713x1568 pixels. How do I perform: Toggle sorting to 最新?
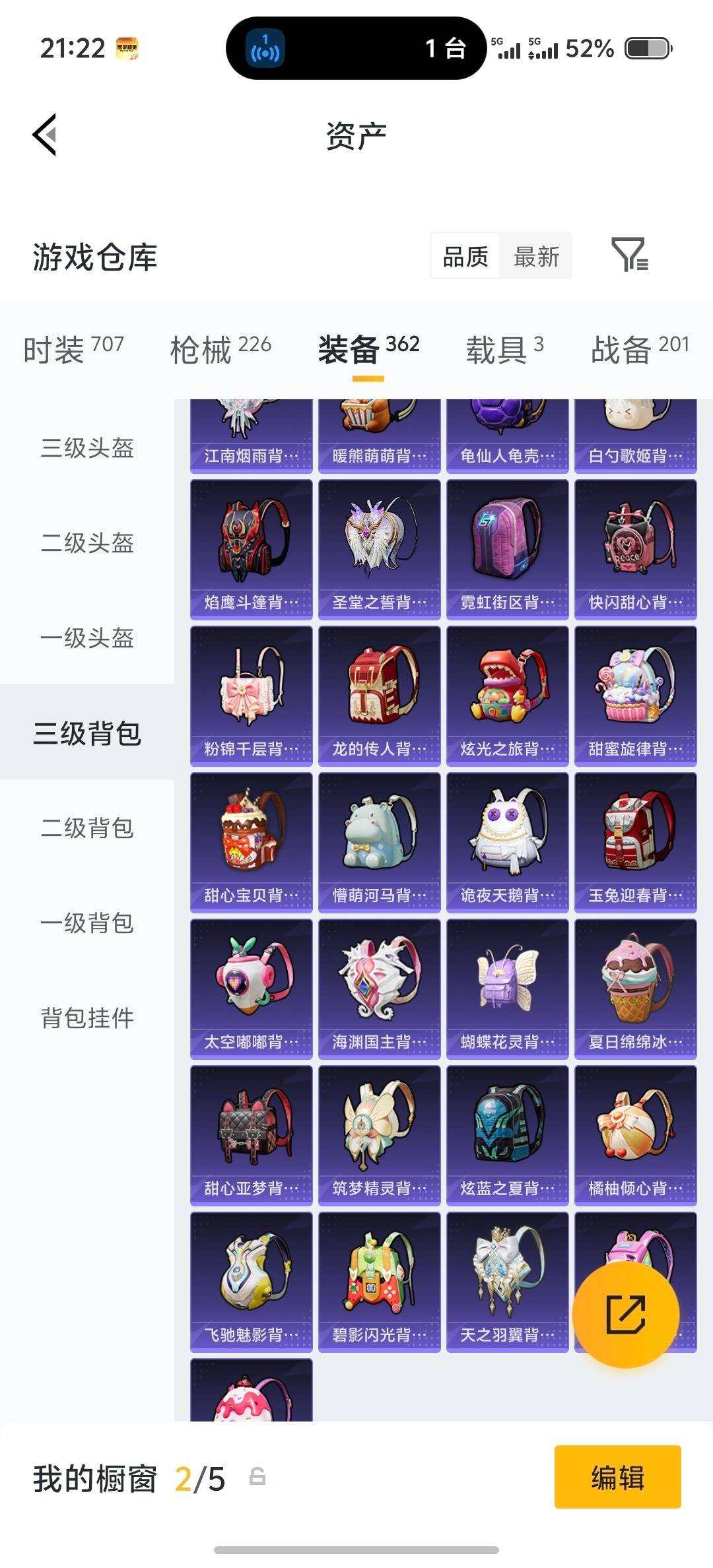536,256
